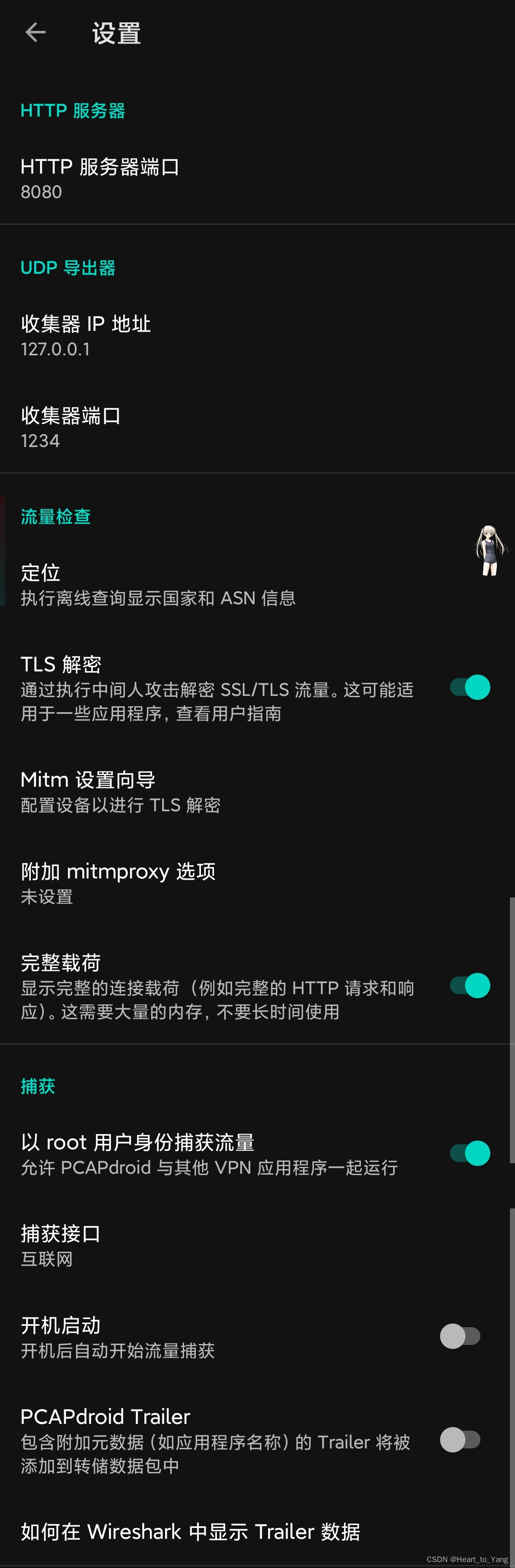Open 如何在 Wireshark 中显示 Trailer 数据

[x=190, y=1532]
